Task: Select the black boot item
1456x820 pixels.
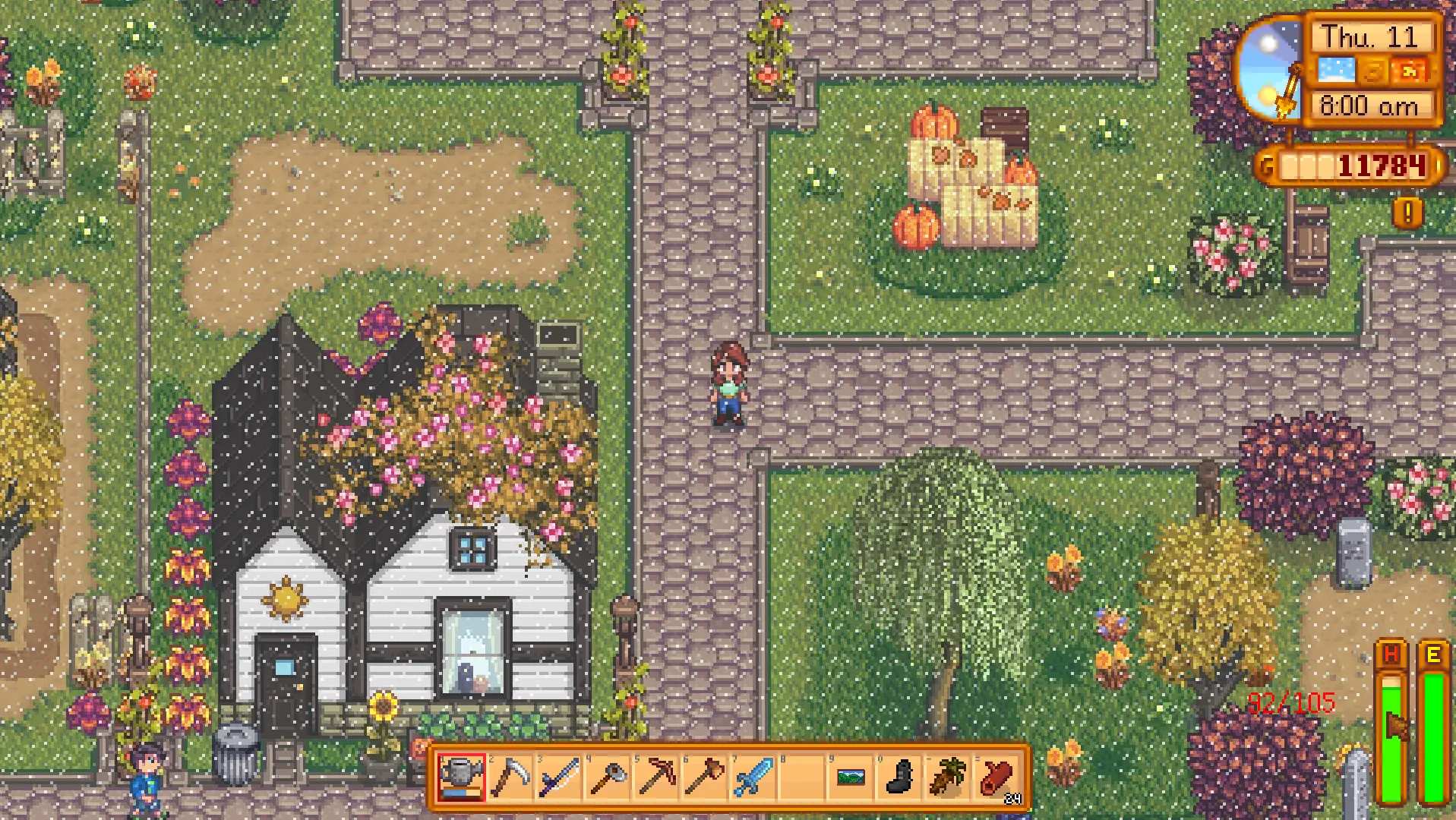Action: [x=899, y=777]
